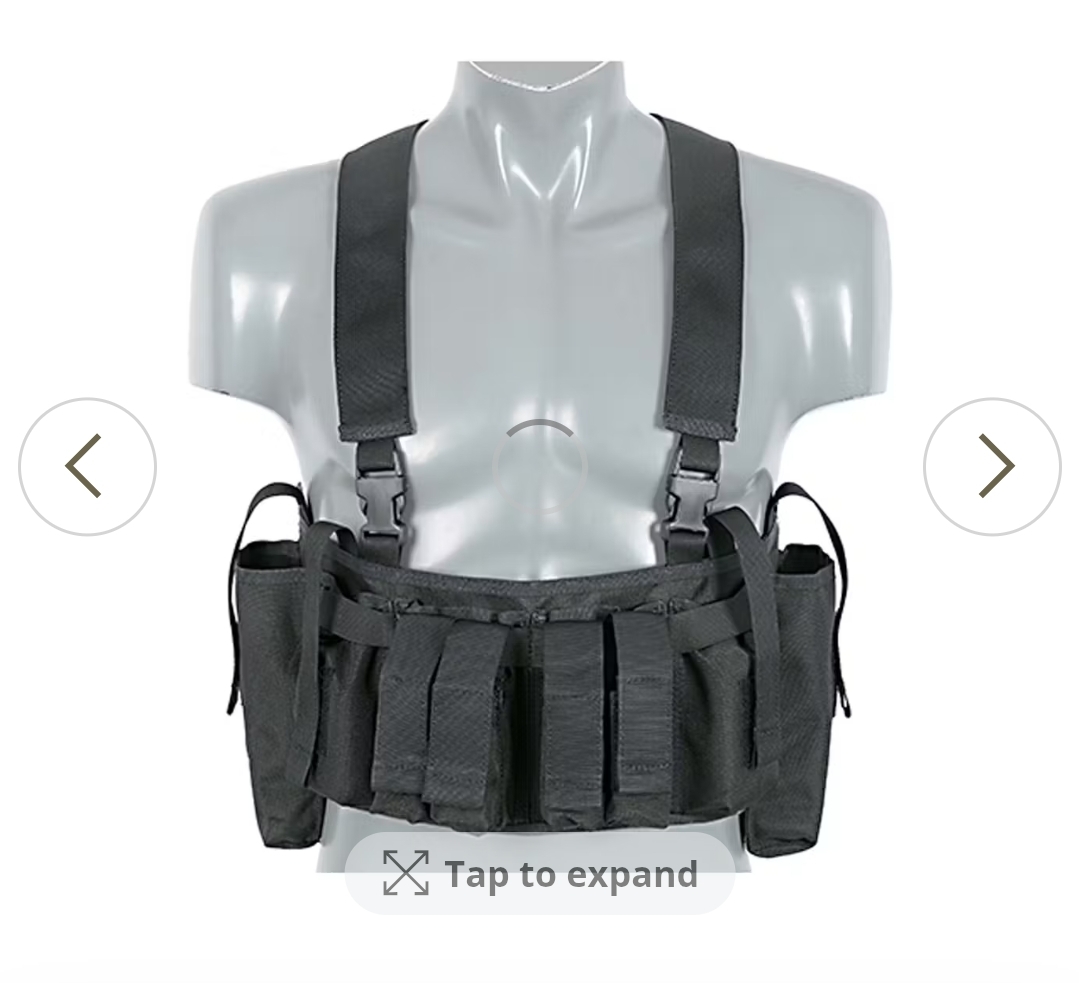1079x983 pixels.
Task: Tap to expand the product image
Action: (540, 874)
